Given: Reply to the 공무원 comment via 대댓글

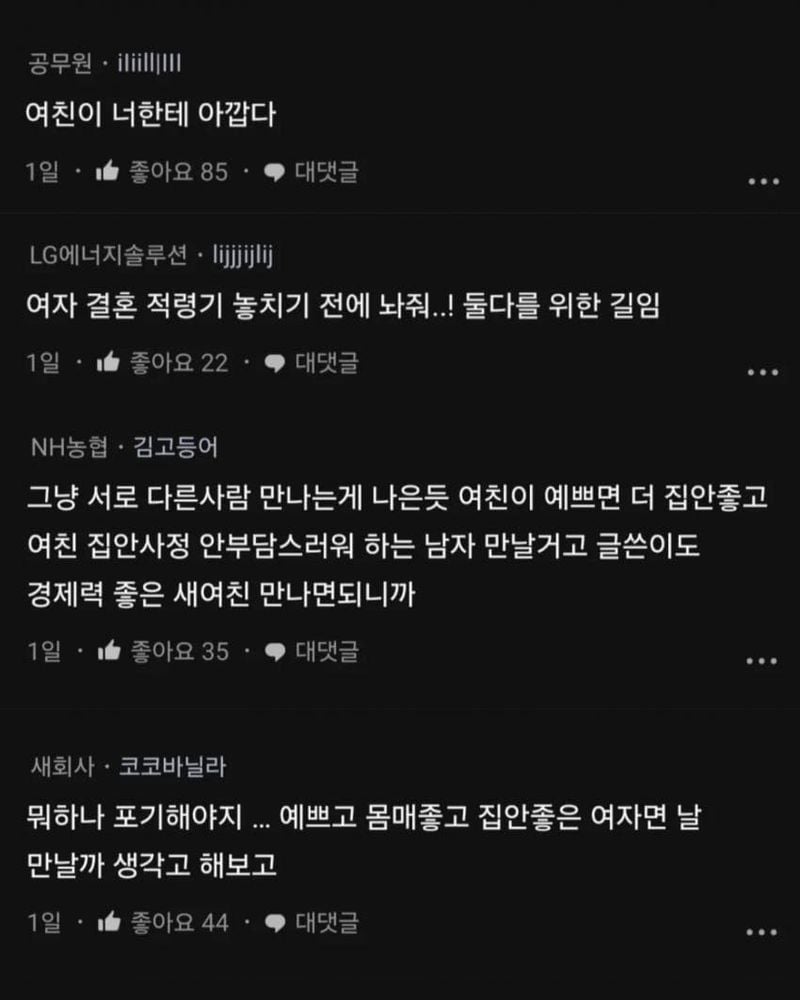Looking at the screenshot, I should point(311,172).
